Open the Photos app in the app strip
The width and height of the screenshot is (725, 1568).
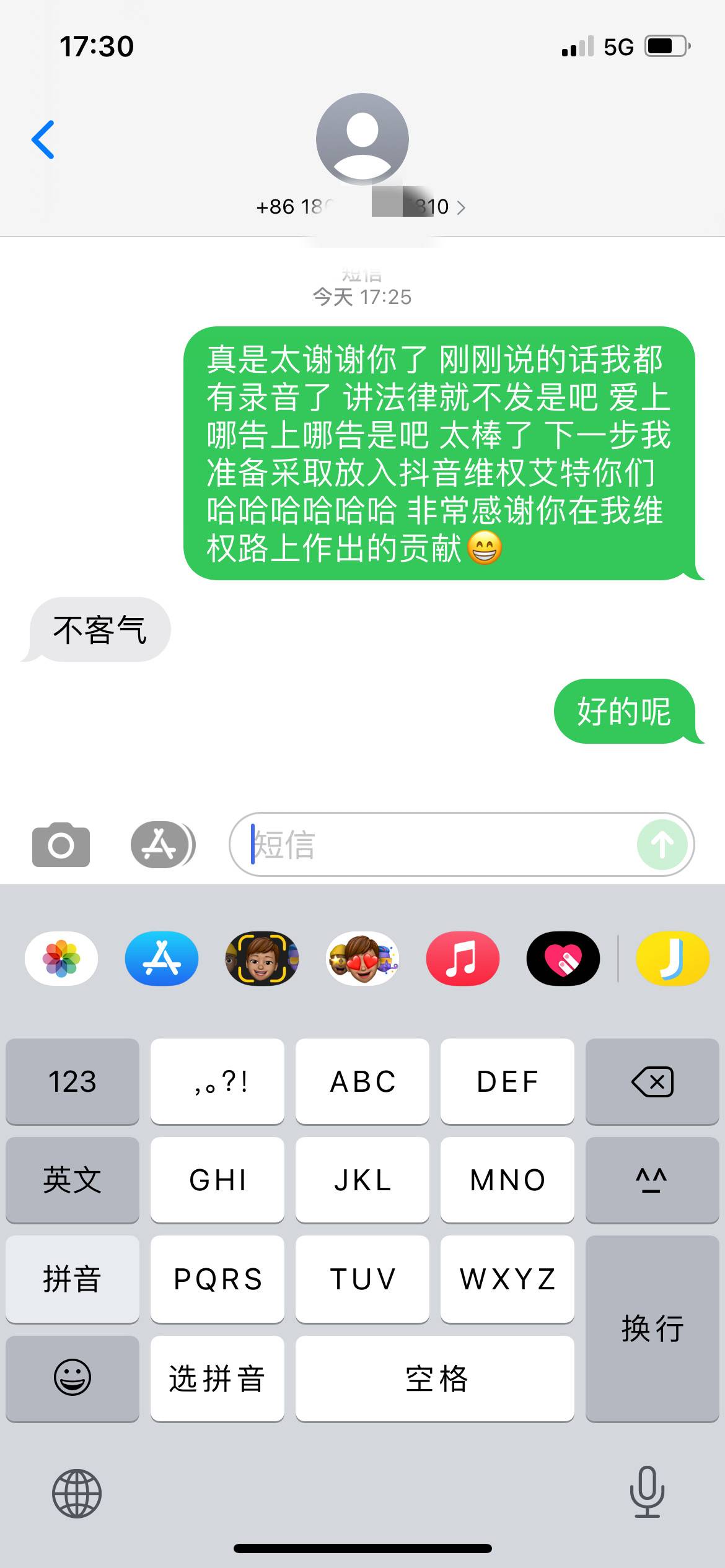pyautogui.click(x=61, y=958)
